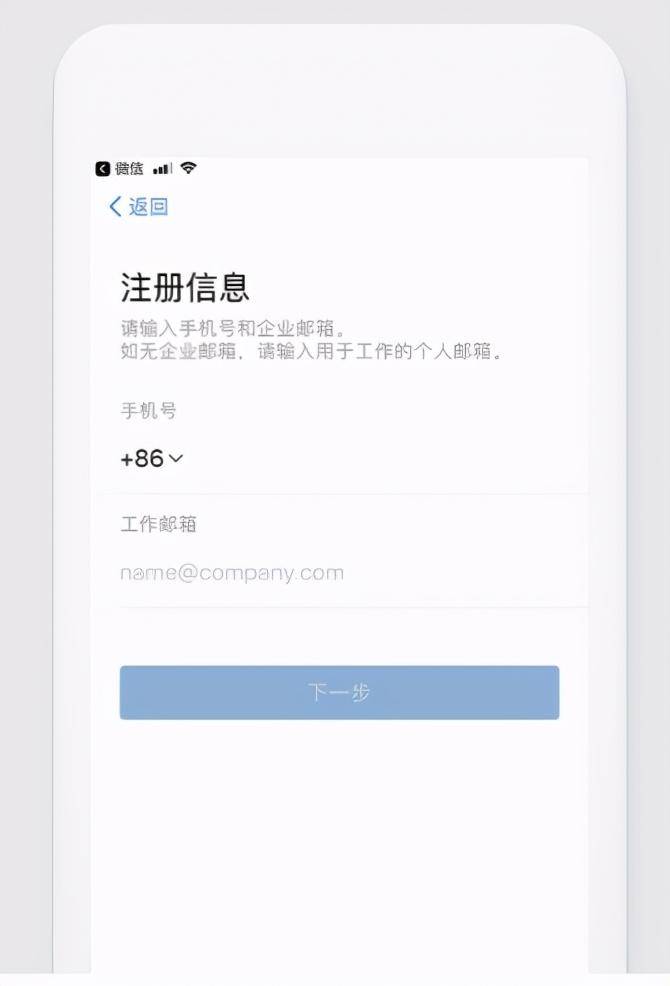Tap the 下一步 next step button
The height and width of the screenshot is (986, 670).
pos(339,692)
